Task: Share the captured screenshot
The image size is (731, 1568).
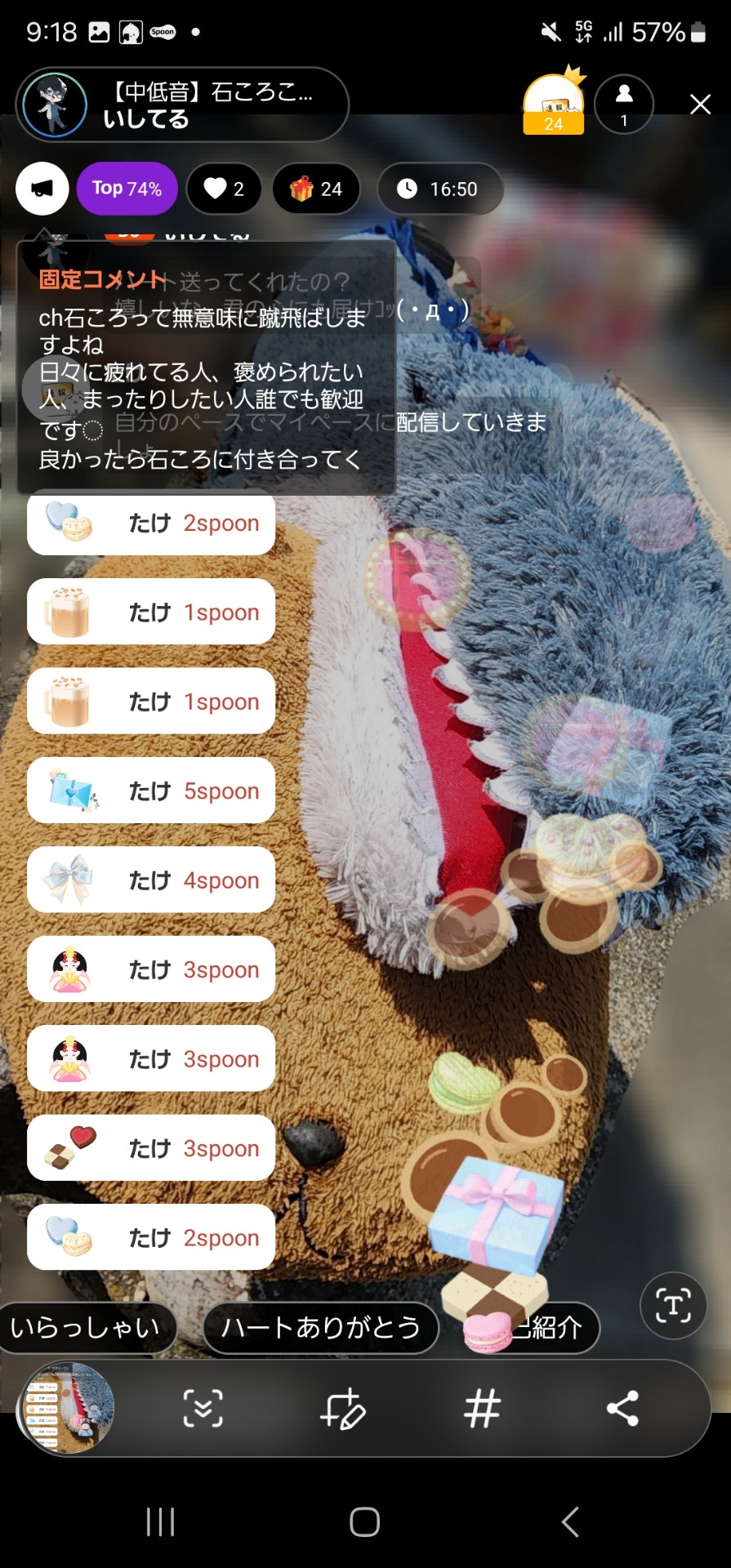Action: coord(622,1408)
